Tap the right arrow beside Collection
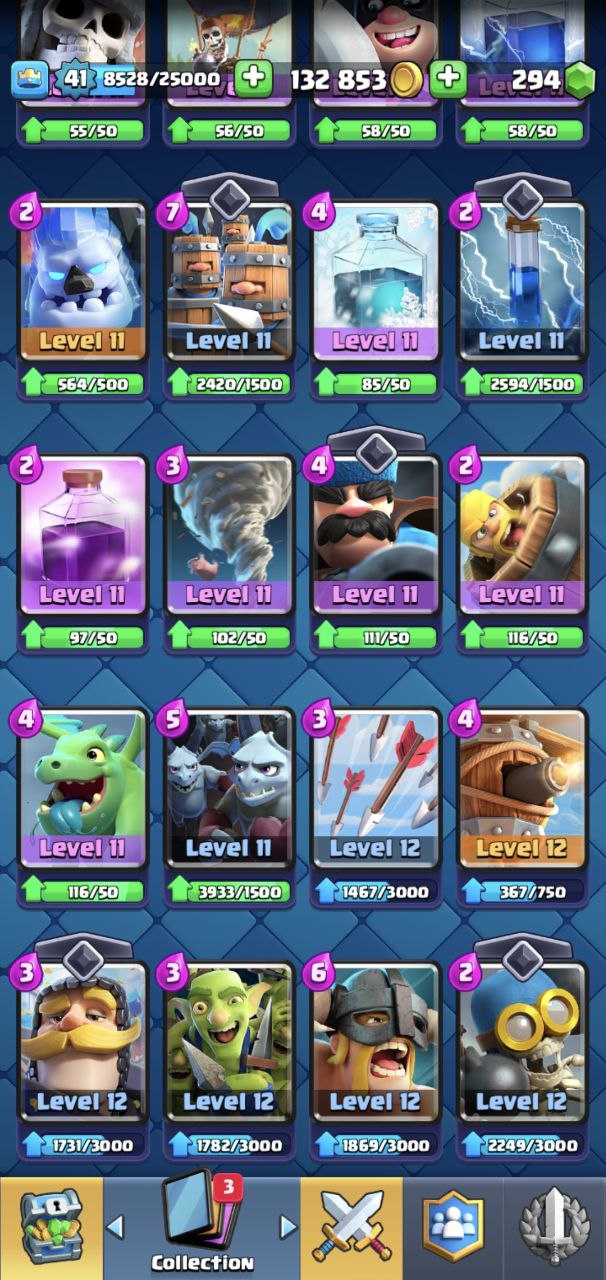The width and height of the screenshot is (606, 1280). coord(288,1226)
